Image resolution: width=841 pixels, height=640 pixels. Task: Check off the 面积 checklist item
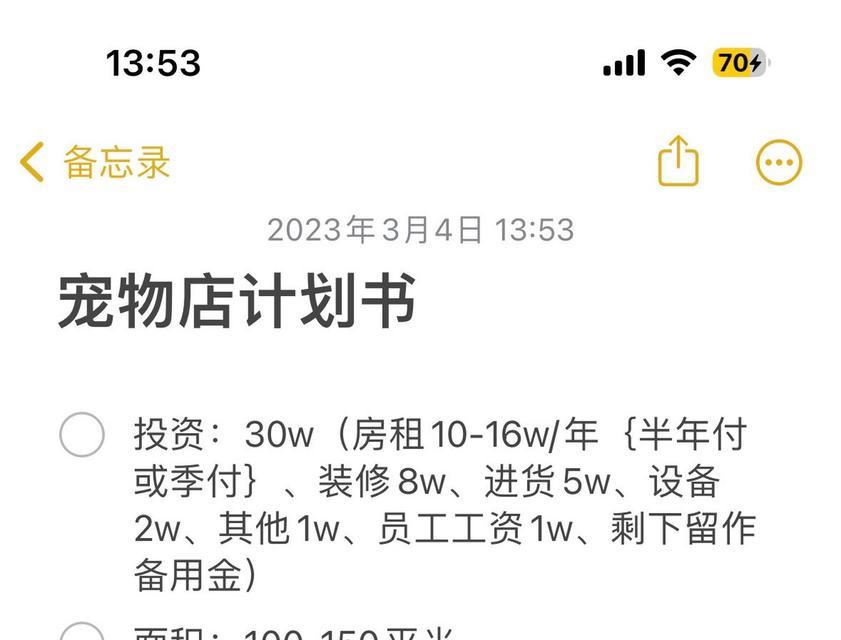(82, 633)
